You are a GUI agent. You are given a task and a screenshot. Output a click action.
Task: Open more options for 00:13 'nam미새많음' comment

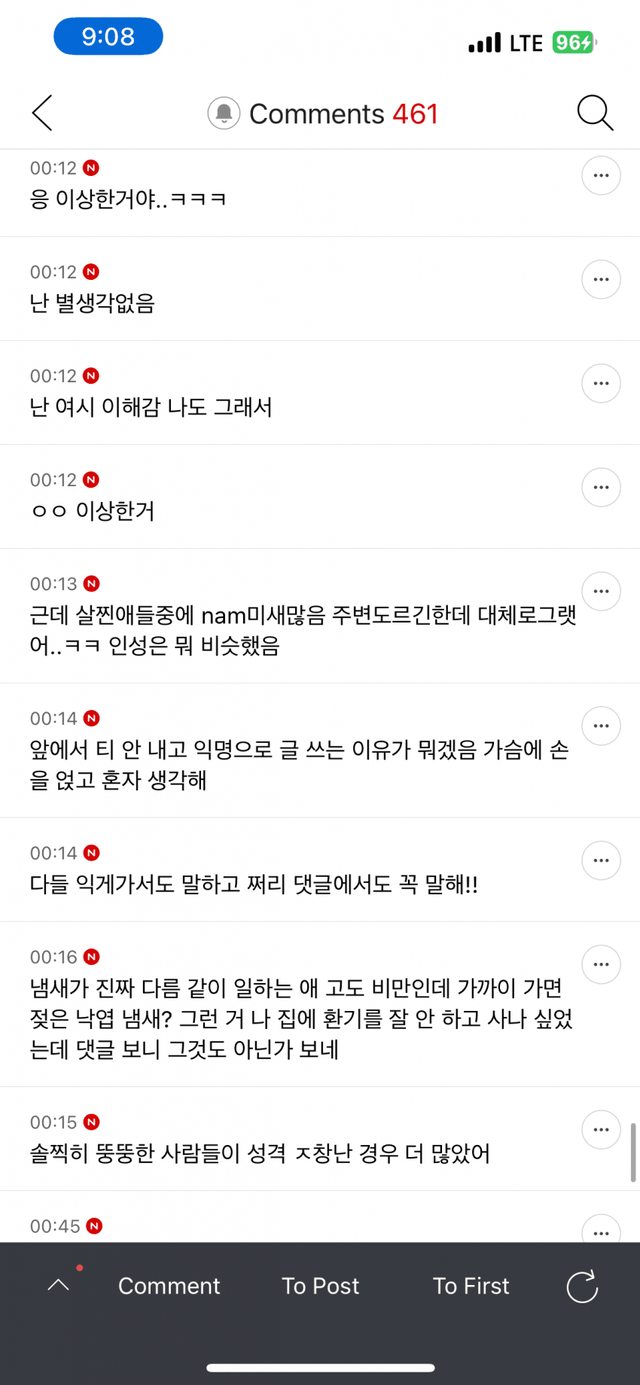(601, 591)
